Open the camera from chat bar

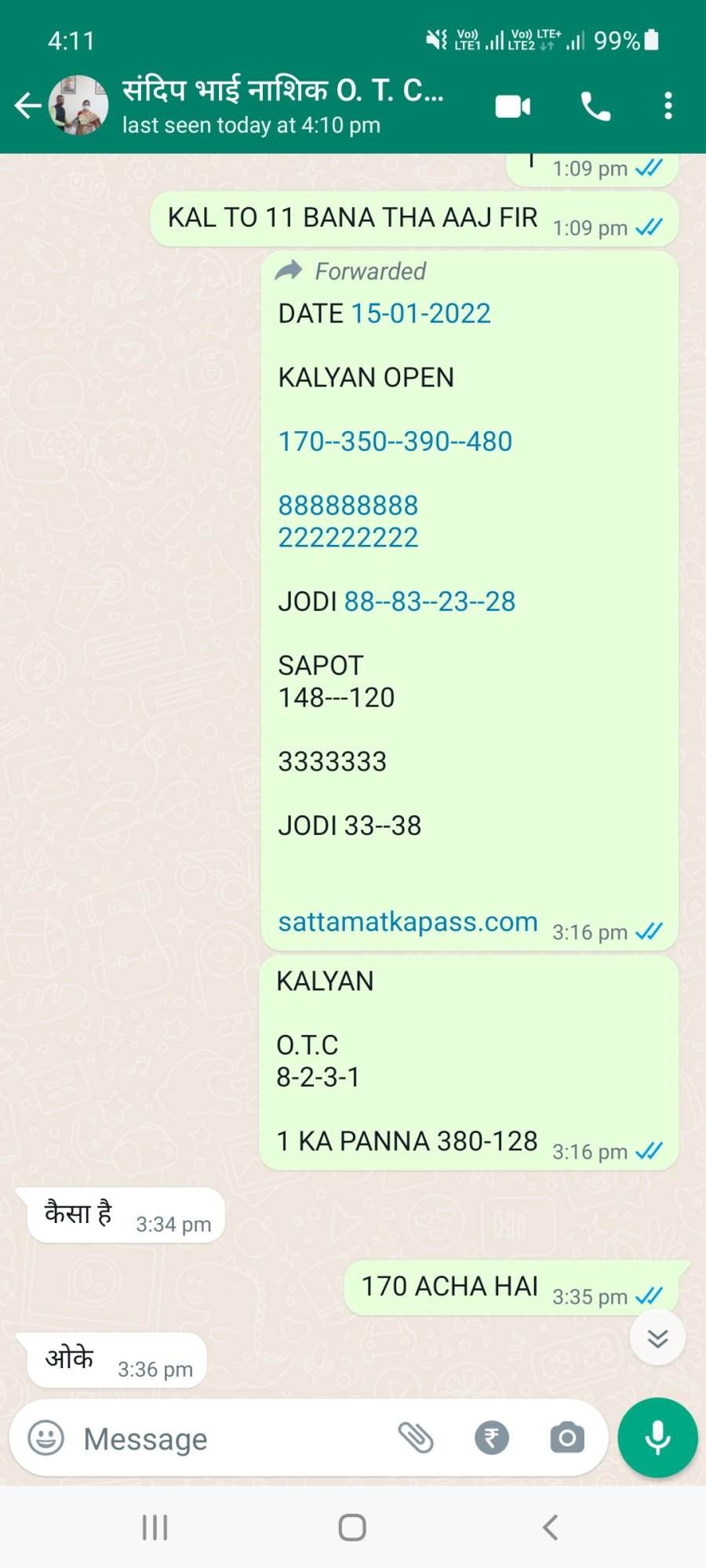(x=566, y=1438)
